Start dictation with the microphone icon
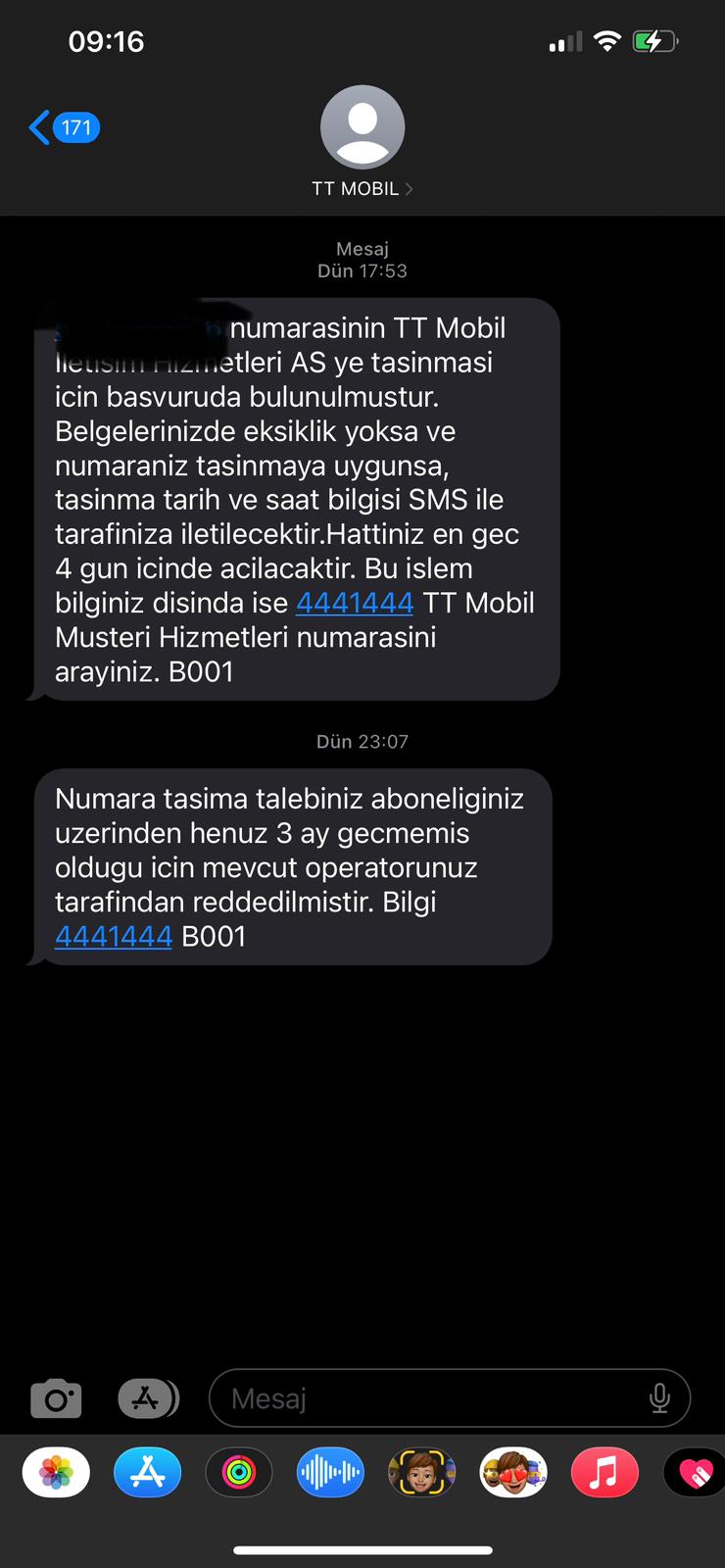The height and width of the screenshot is (1568, 725). click(659, 1398)
